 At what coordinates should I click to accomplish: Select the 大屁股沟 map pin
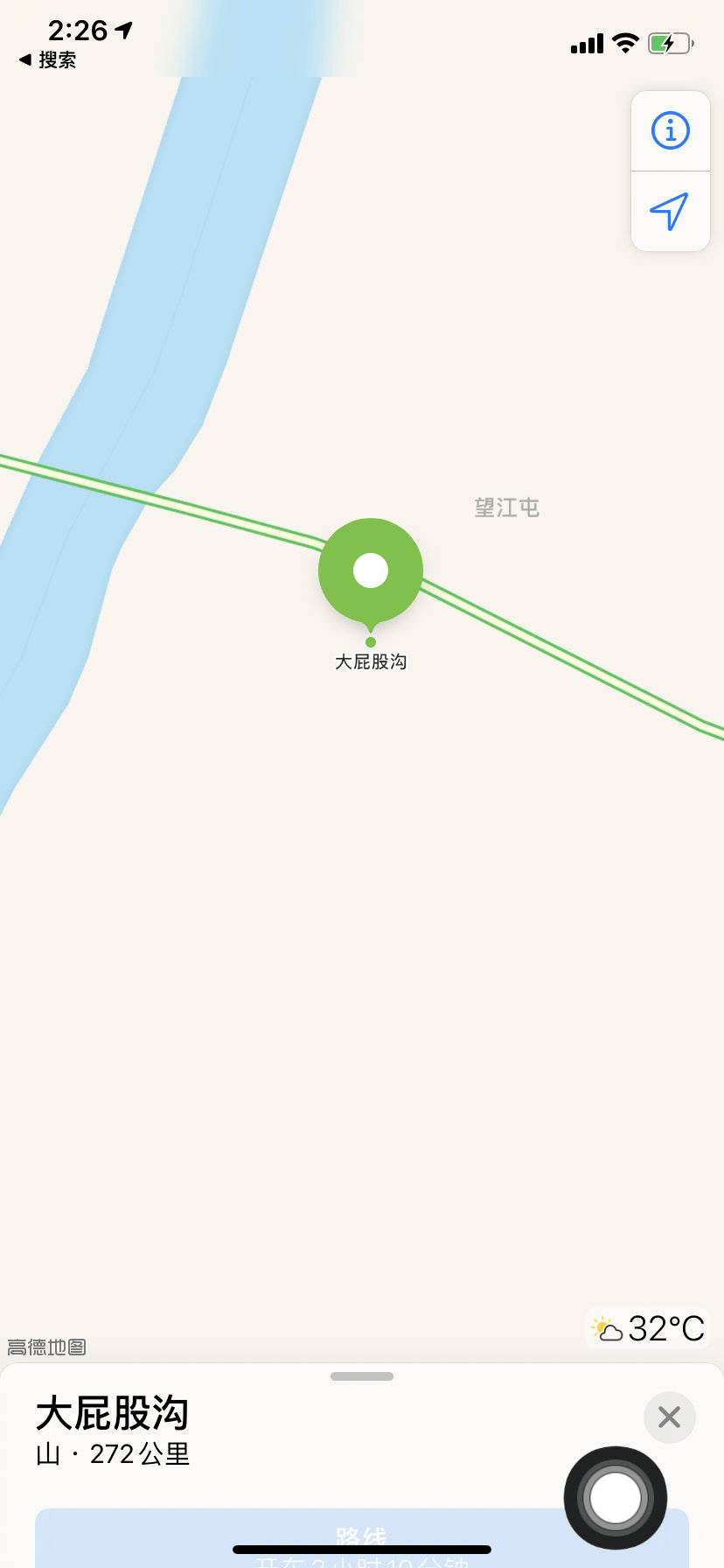(370, 570)
